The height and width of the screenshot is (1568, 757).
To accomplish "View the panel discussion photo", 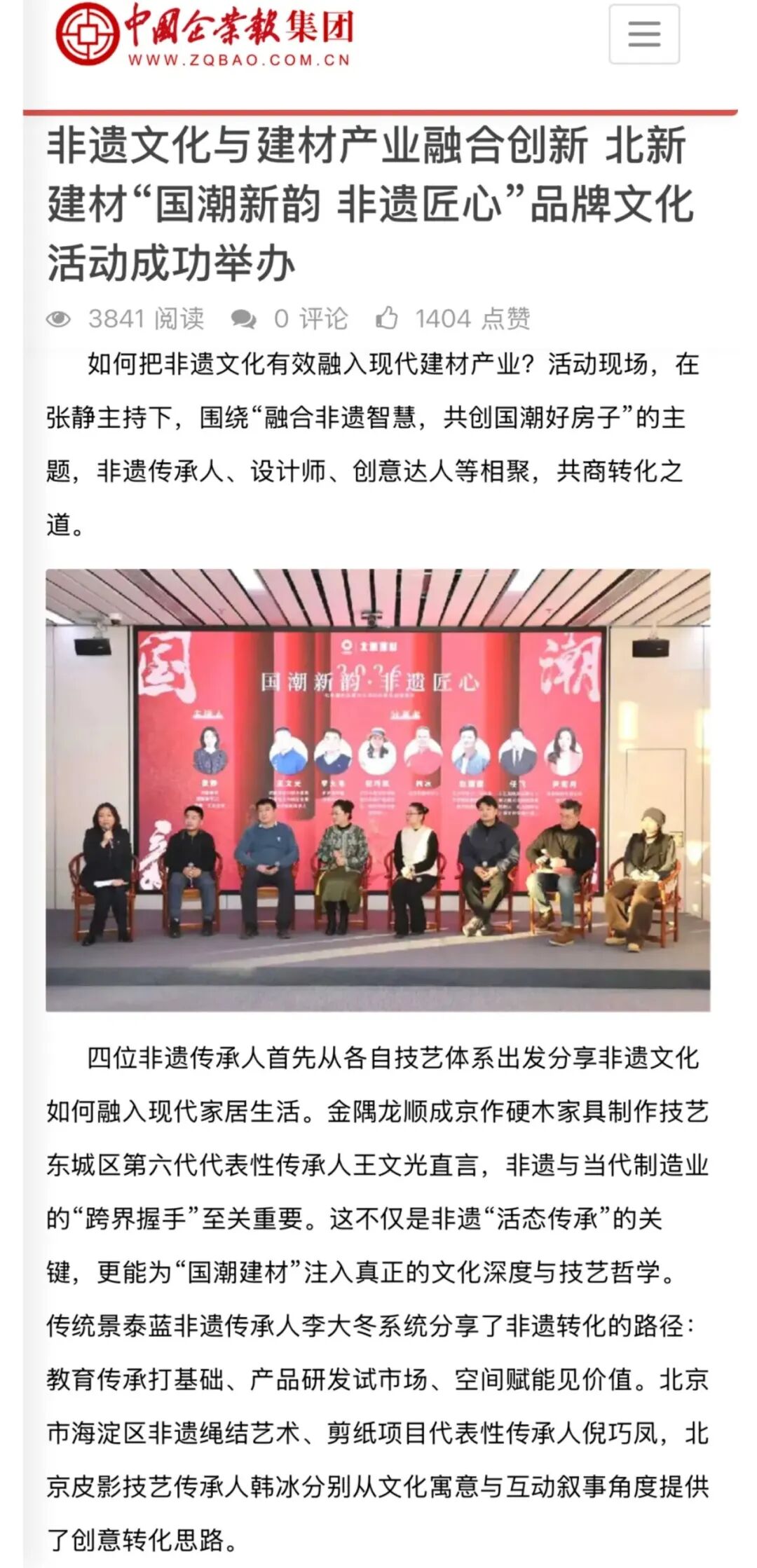I will 378,790.
